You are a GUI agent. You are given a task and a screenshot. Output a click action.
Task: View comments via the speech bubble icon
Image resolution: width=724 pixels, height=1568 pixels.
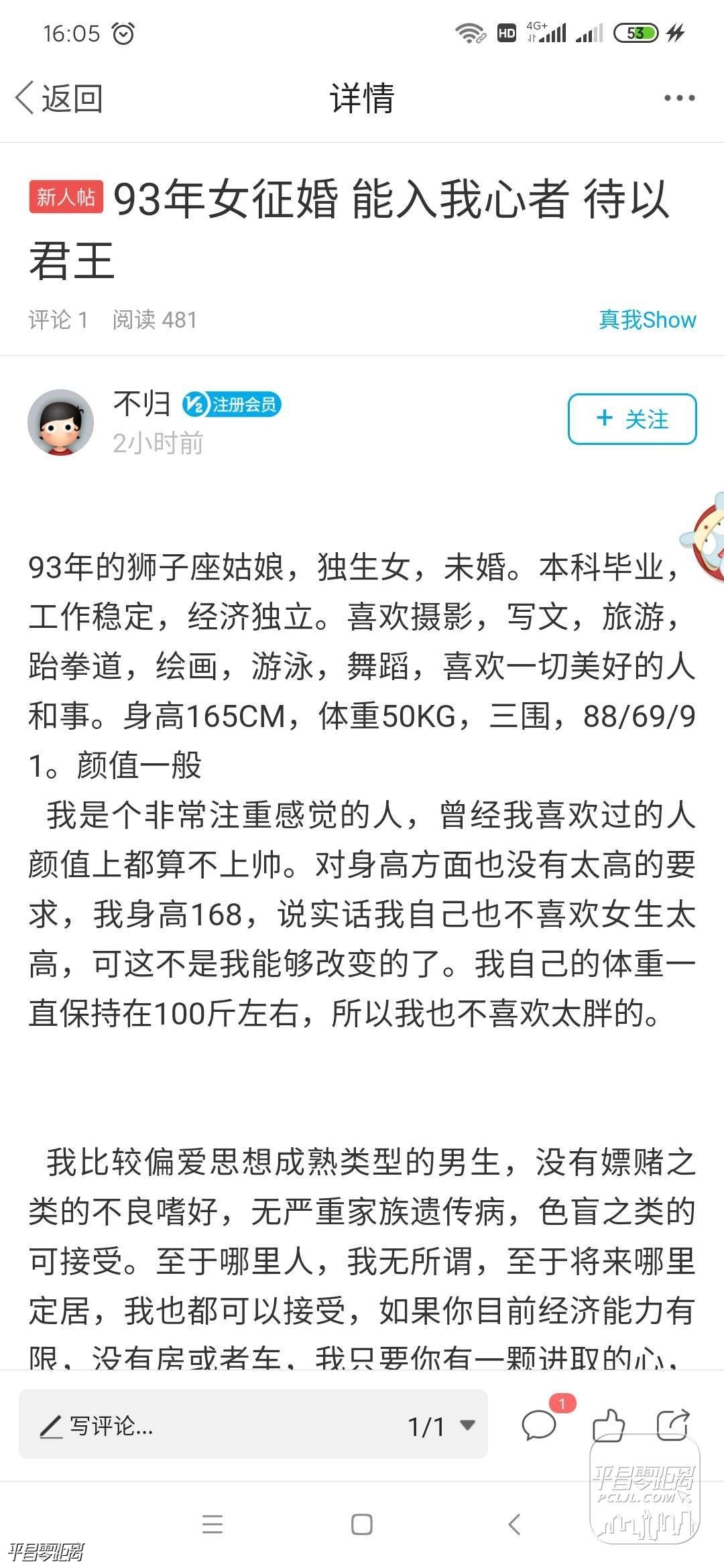coord(540,1425)
